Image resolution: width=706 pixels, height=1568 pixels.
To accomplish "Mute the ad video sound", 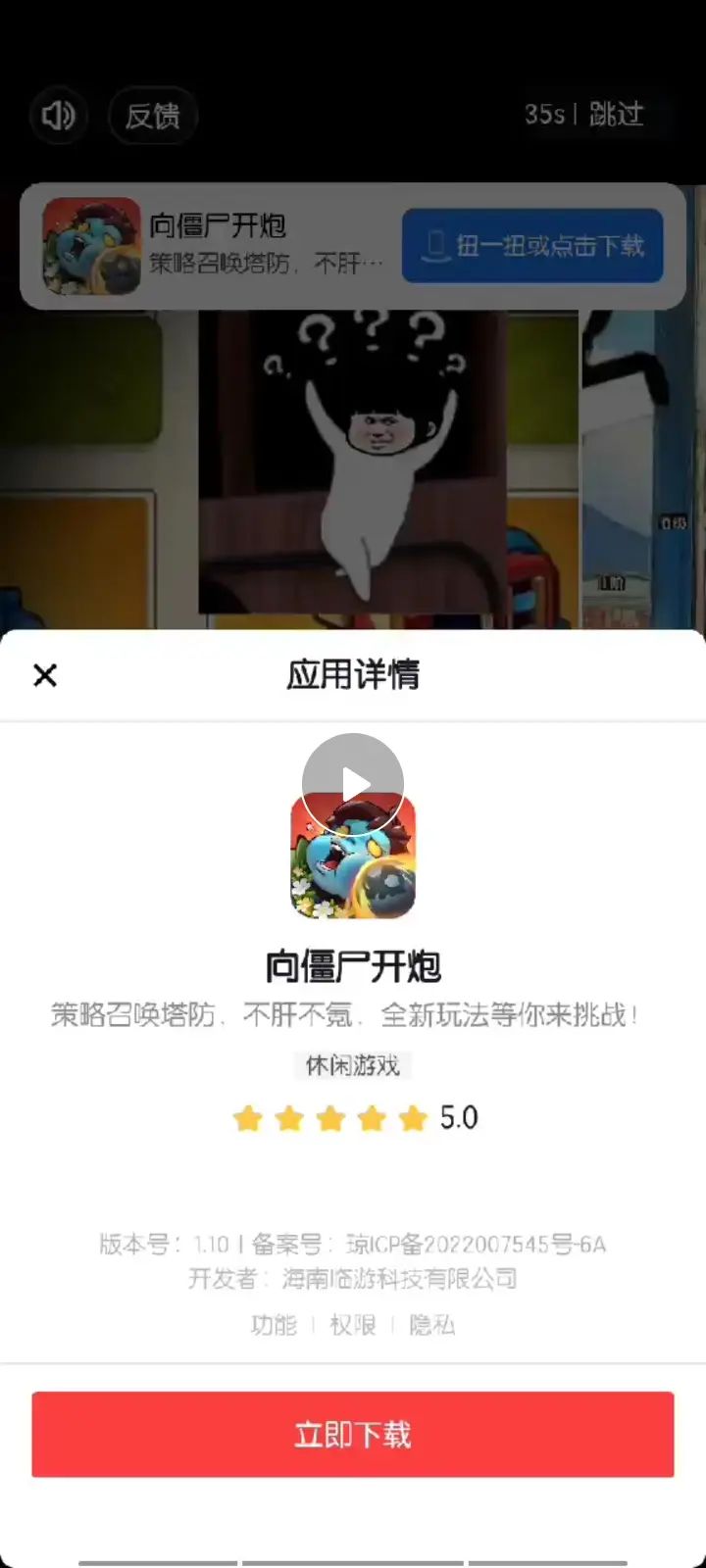I will click(x=59, y=116).
